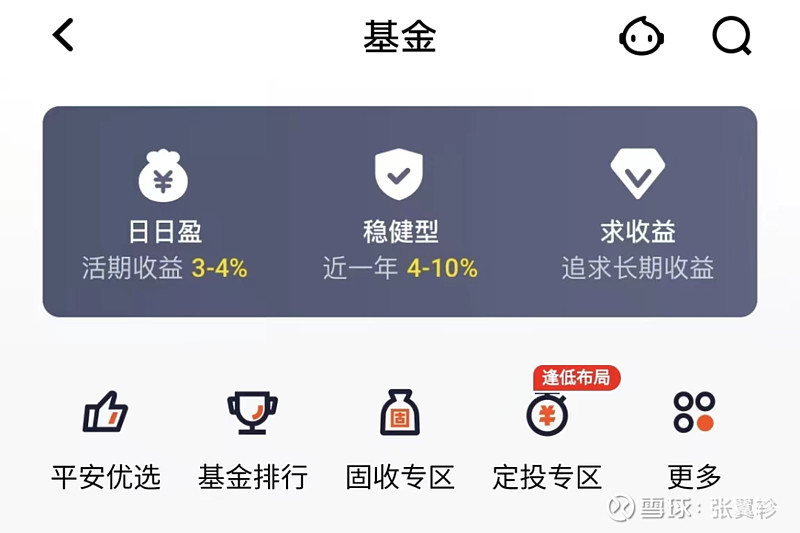Go back from the 基金 page

[x=63, y=36]
